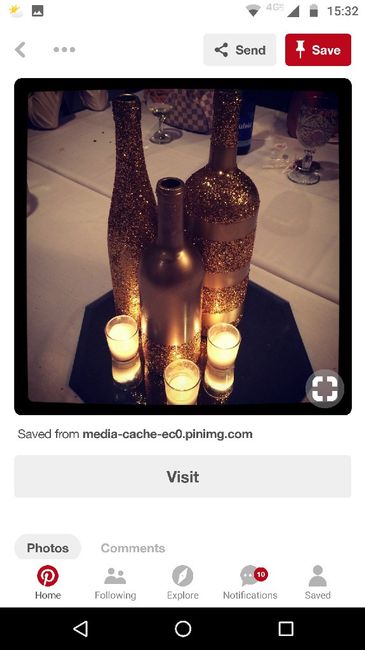The width and height of the screenshot is (365, 650).
Task: Open the Following tab
Action: (115, 582)
